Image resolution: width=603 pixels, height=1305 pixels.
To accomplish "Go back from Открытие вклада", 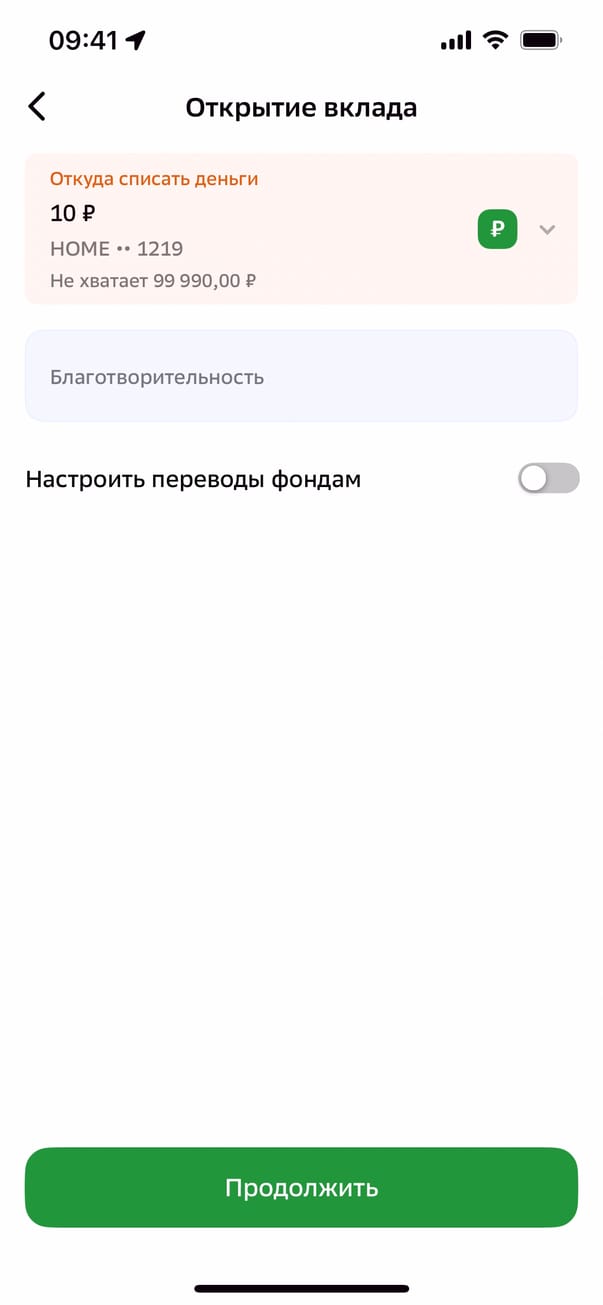I will tap(37, 107).
